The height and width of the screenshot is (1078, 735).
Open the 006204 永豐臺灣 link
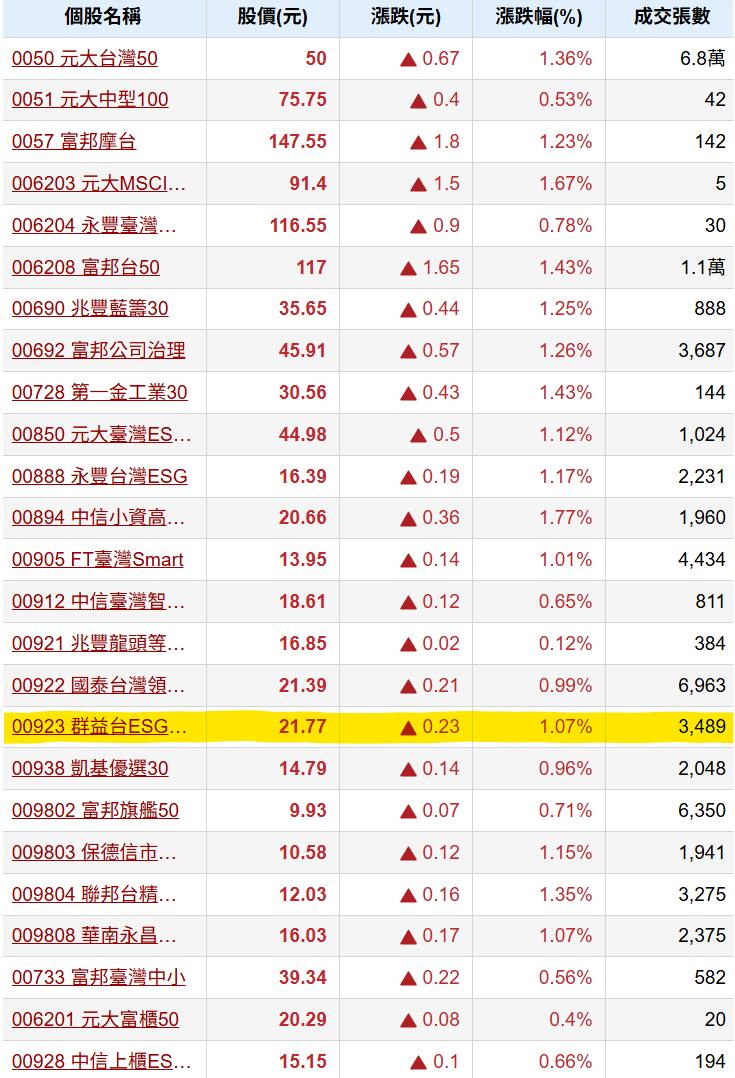(94, 226)
